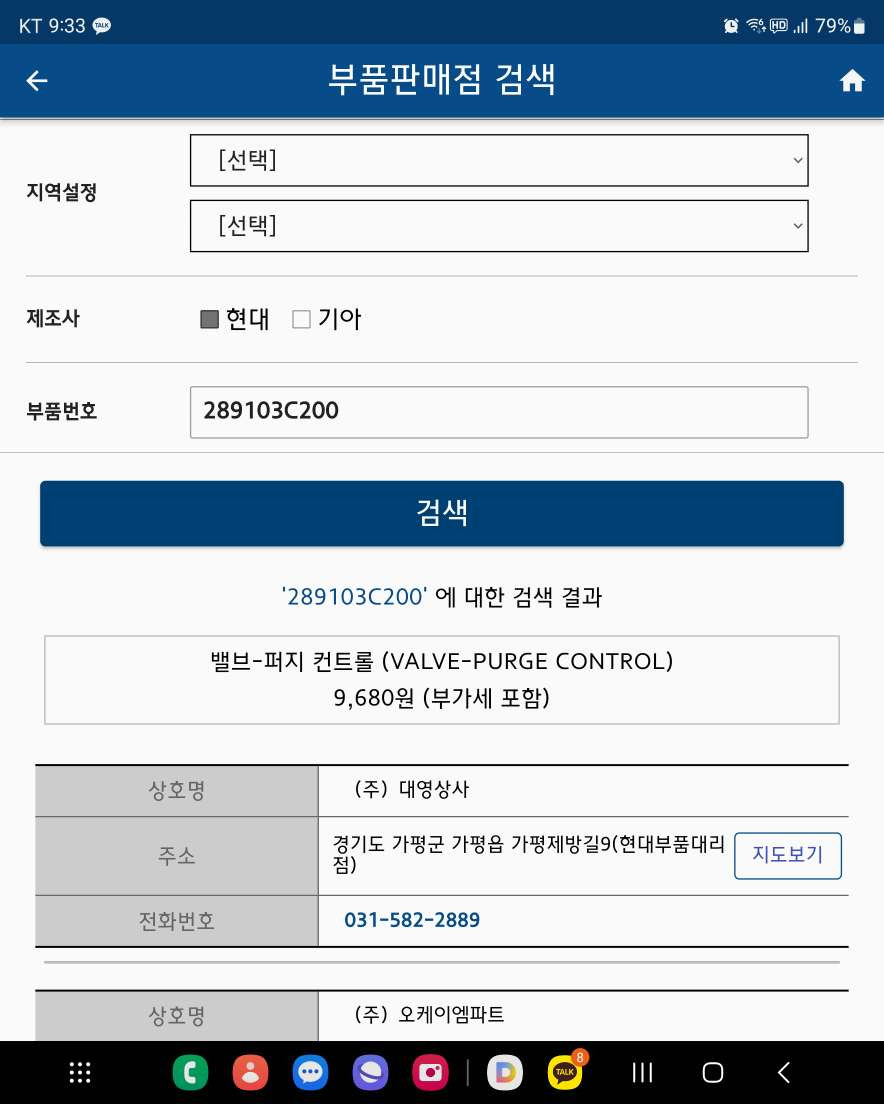Screen dimensions: 884x1104
Task: Tap the 검색 search button
Action: pyautogui.click(x=442, y=513)
